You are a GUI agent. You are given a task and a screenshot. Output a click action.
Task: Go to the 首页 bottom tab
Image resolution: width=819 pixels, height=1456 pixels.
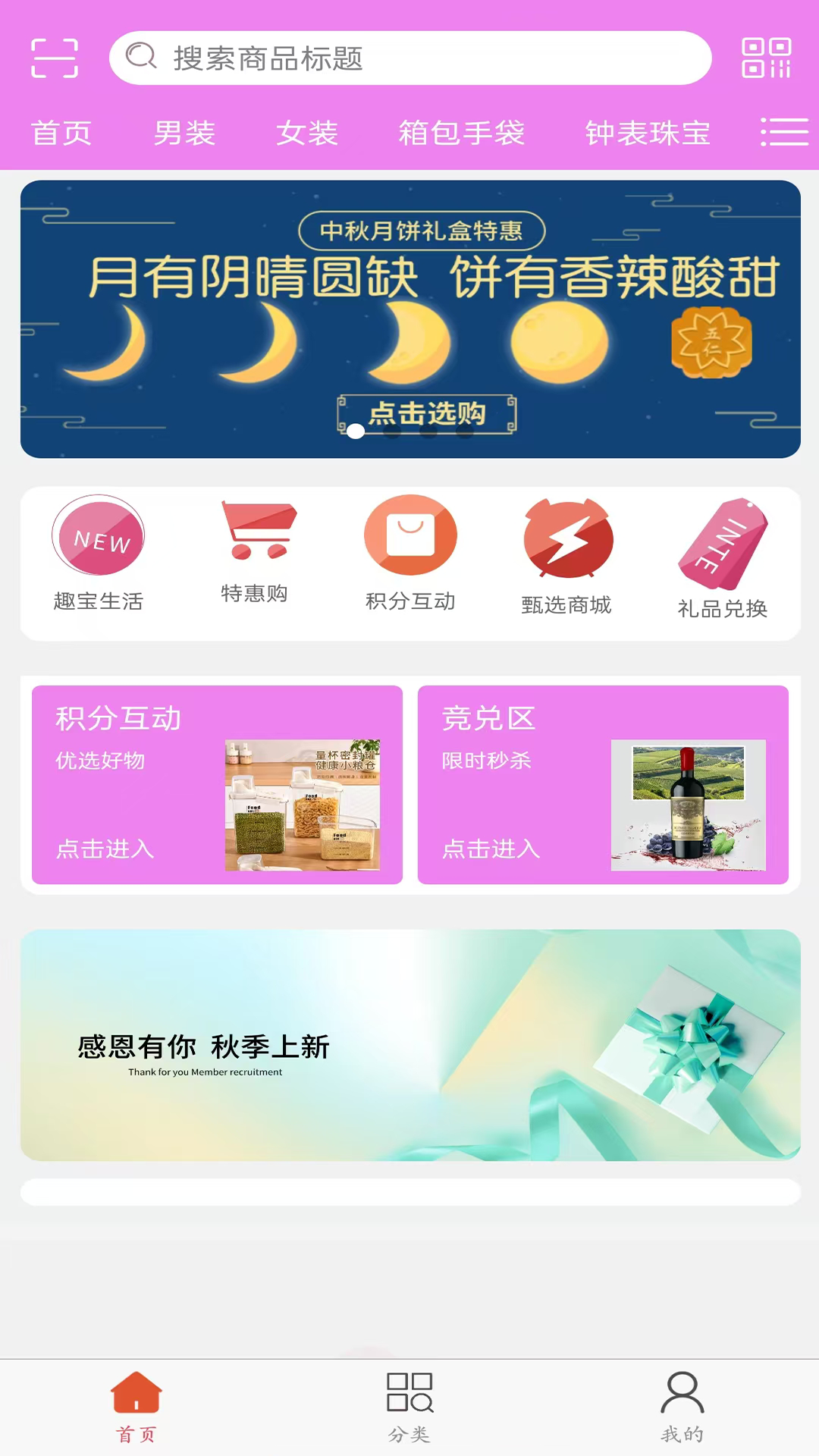pyautogui.click(x=136, y=1407)
